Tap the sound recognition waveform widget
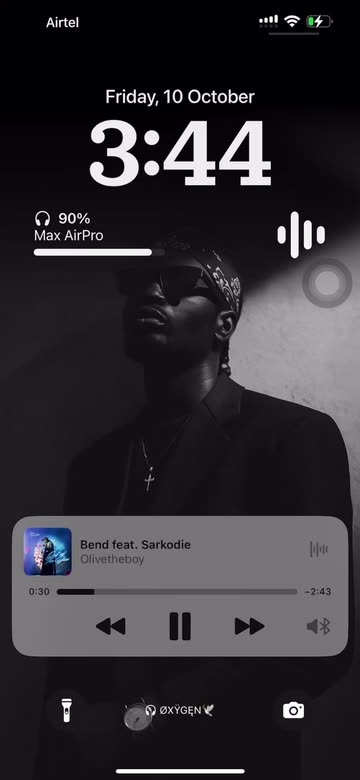The width and height of the screenshot is (360, 780). tap(301, 235)
